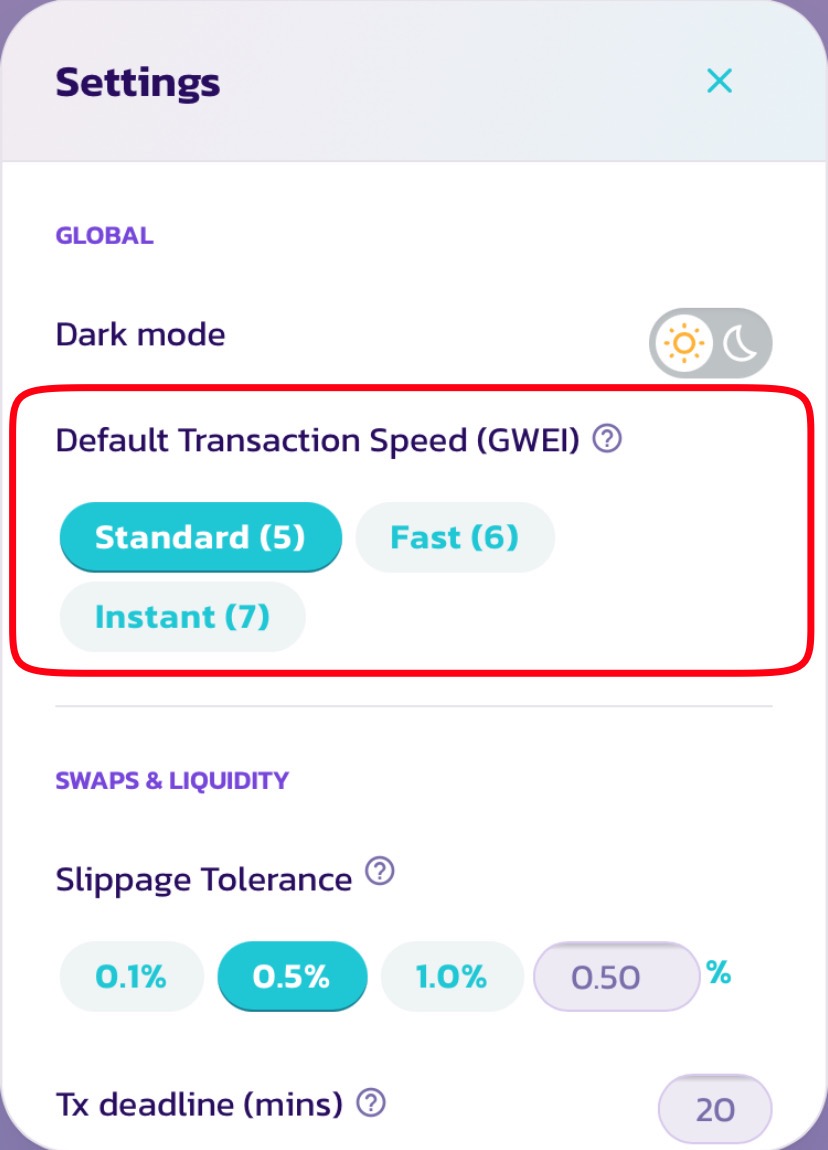This screenshot has height=1150, width=828.
Task: Set slippage tolerance to 0.5%
Action: click(x=291, y=976)
